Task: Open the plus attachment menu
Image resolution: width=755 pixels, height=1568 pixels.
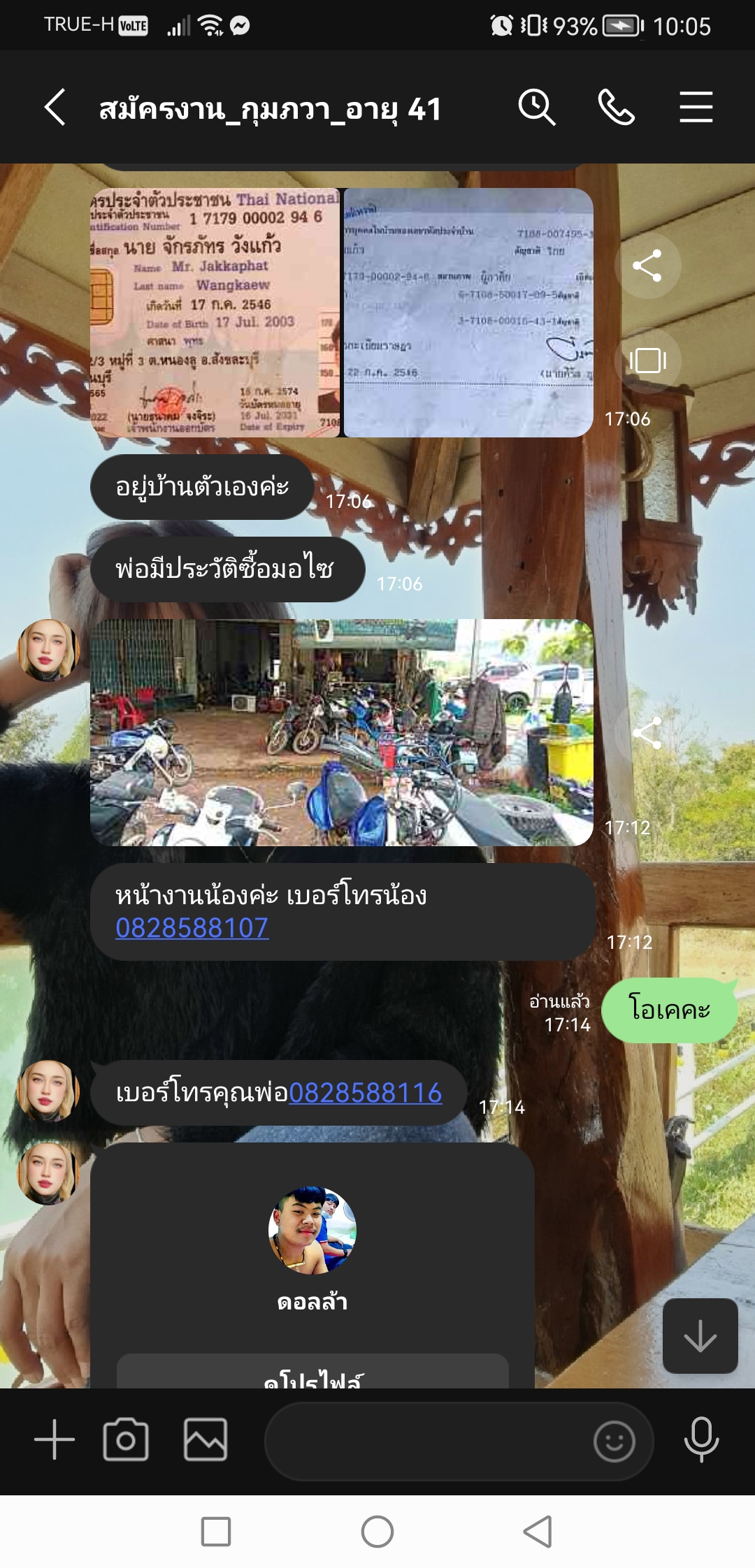Action: coord(55,1439)
